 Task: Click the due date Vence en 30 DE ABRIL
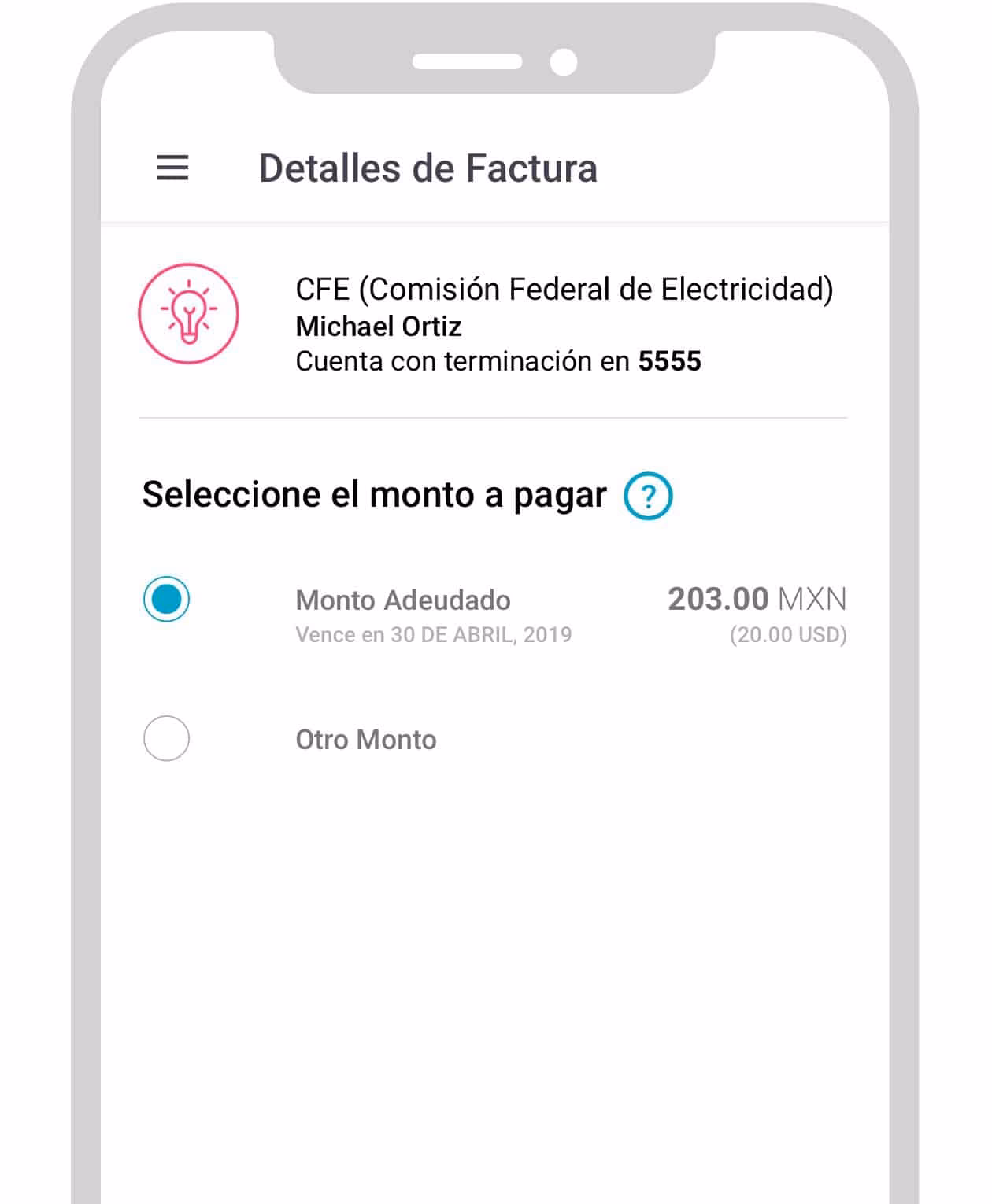coord(435,633)
